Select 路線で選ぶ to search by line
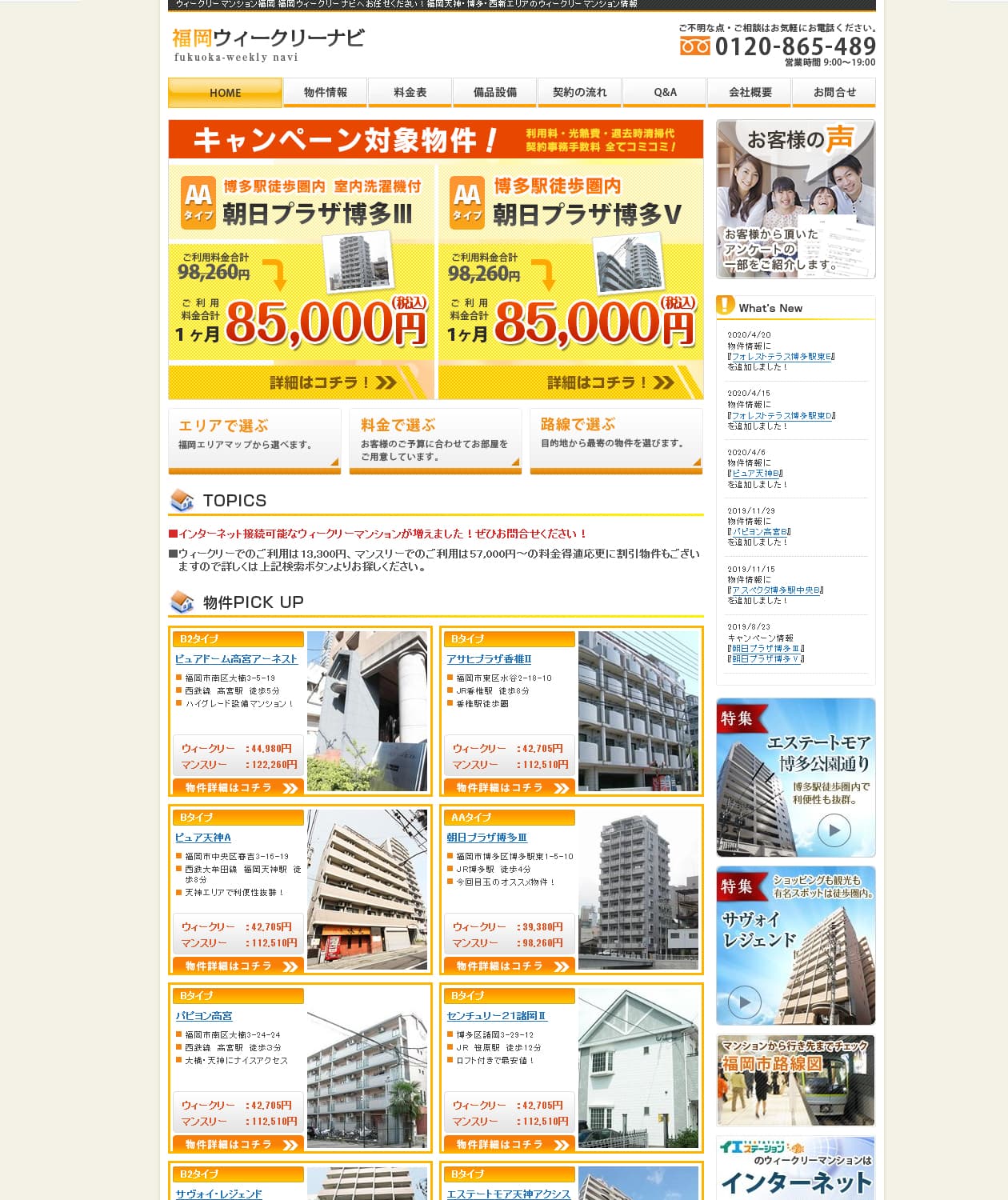 click(616, 440)
